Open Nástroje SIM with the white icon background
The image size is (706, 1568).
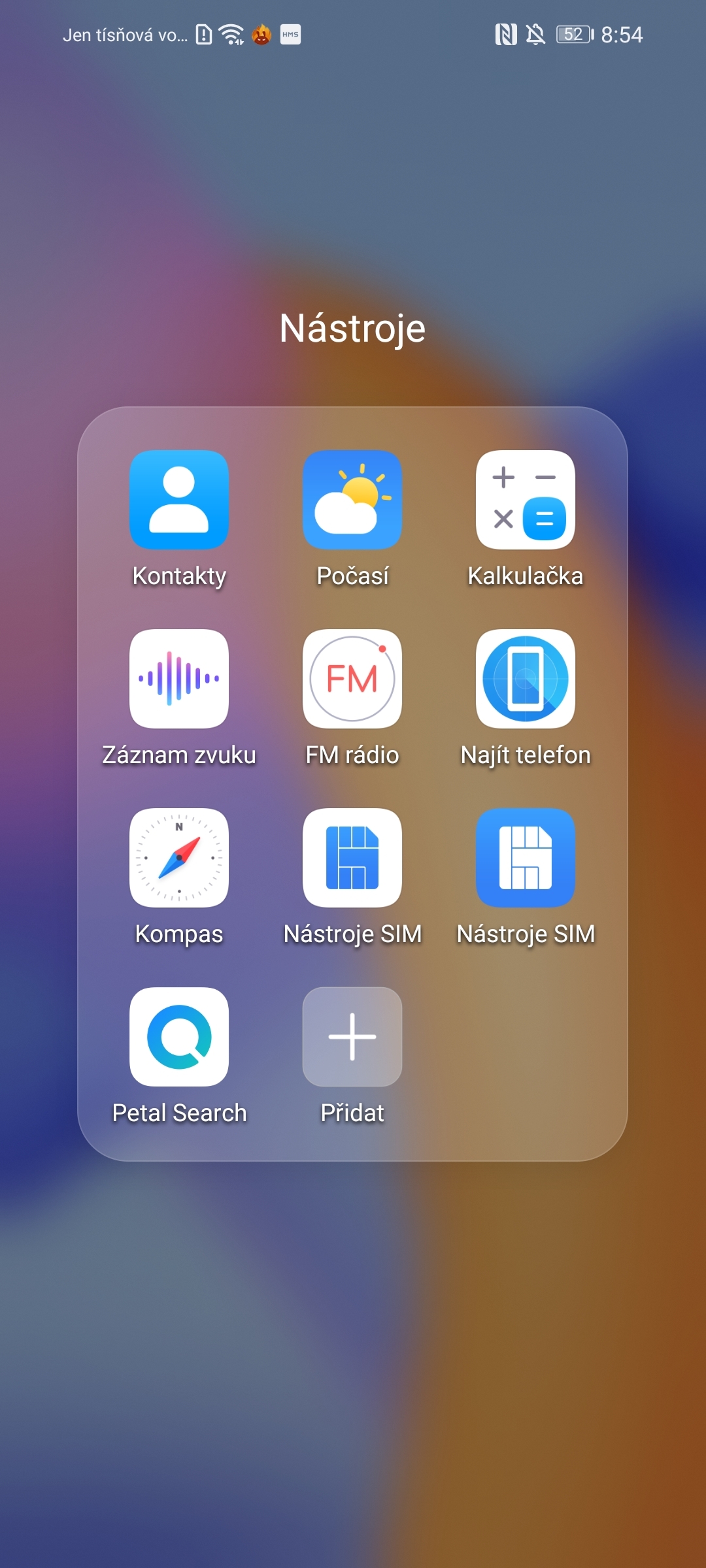[352, 858]
